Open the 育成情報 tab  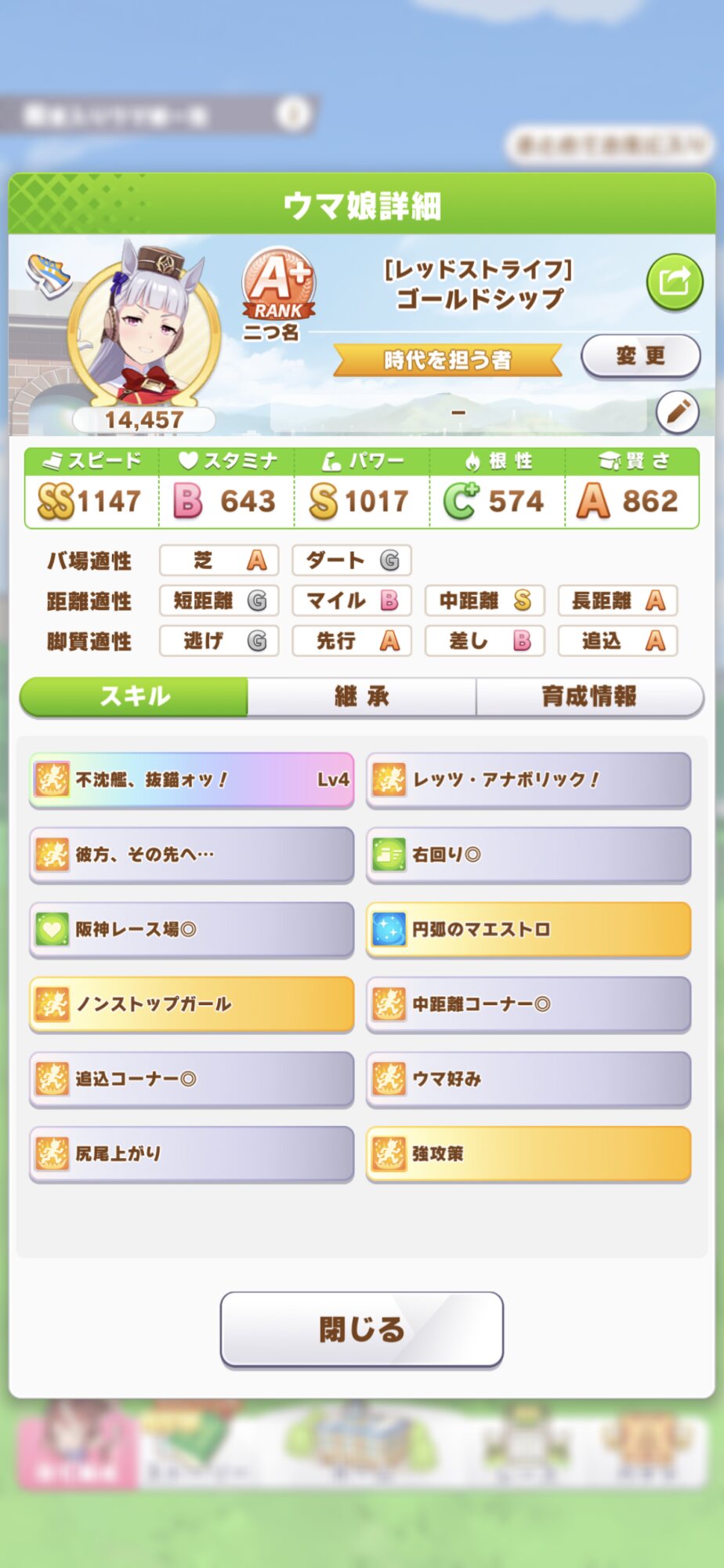pyautogui.click(x=589, y=696)
